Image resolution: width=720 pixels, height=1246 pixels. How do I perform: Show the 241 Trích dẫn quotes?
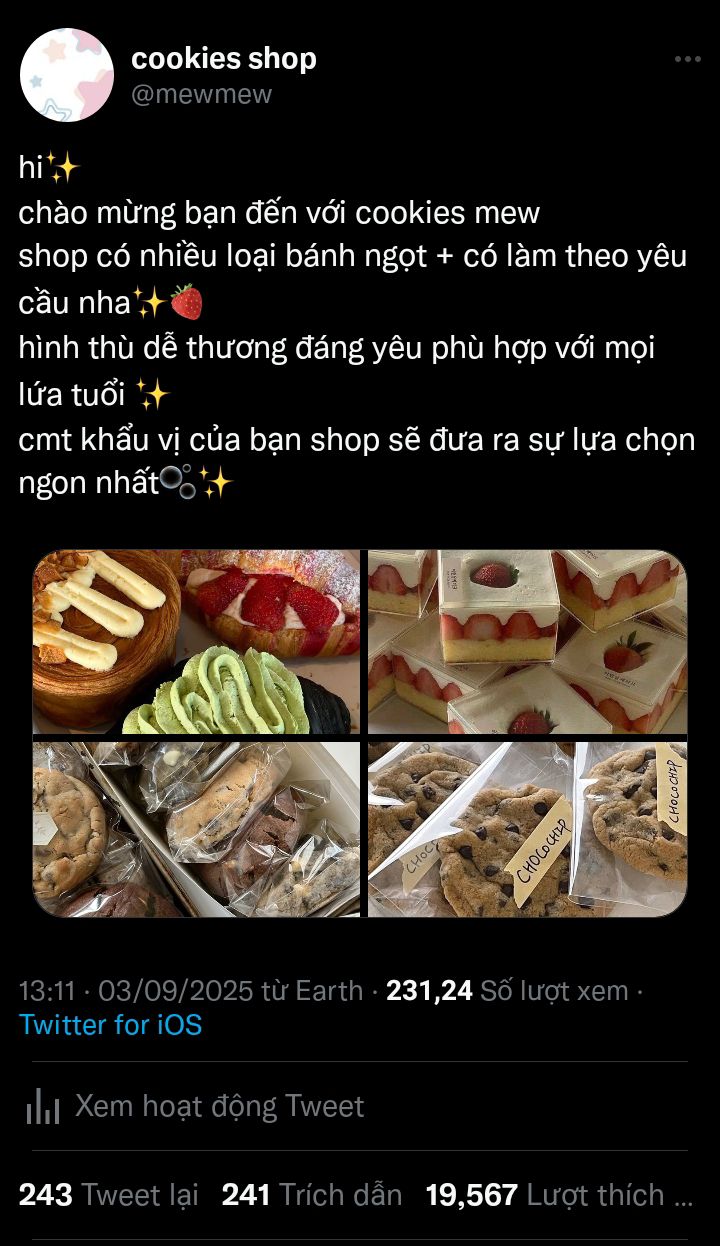(x=311, y=1194)
